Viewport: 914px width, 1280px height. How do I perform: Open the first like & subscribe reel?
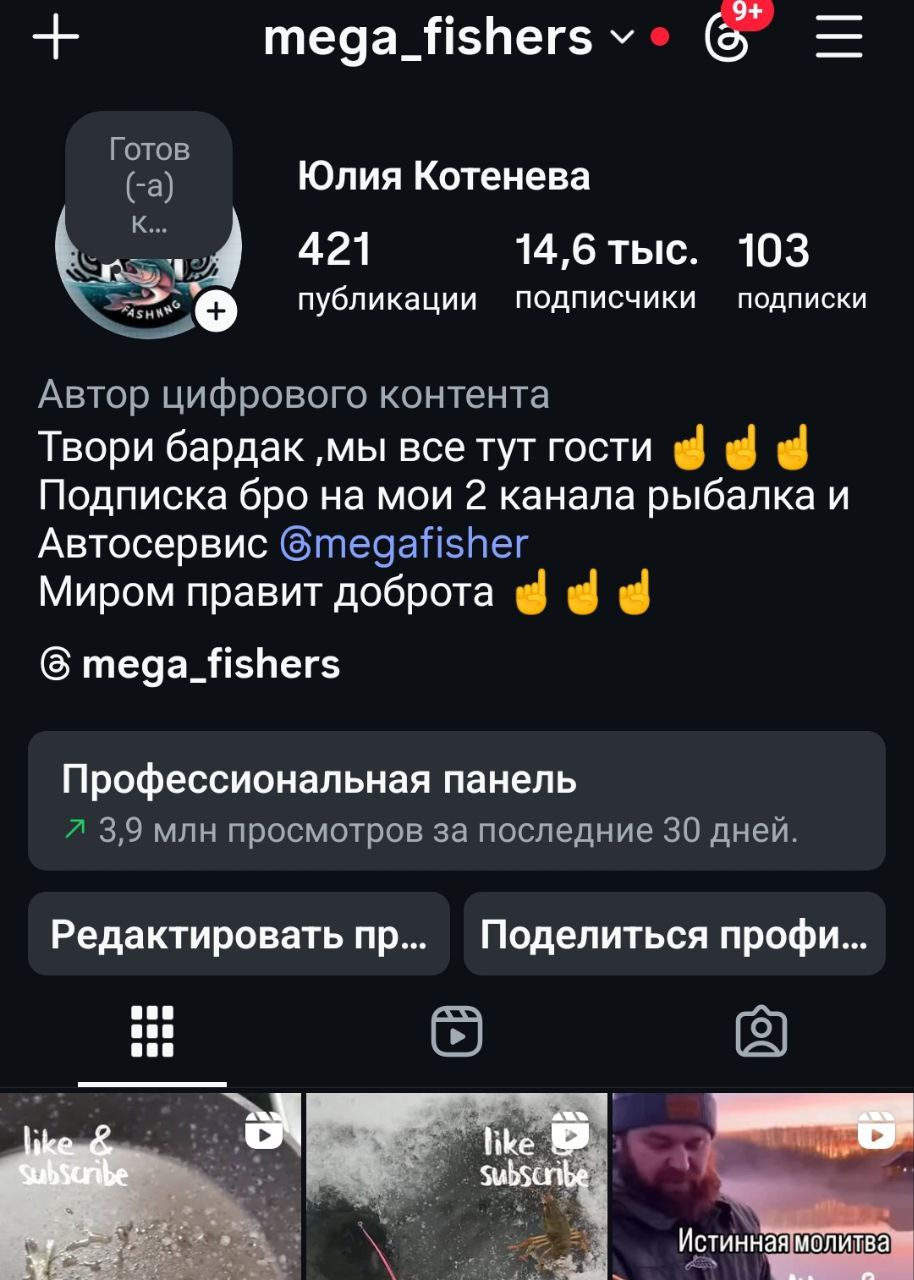(x=152, y=1190)
